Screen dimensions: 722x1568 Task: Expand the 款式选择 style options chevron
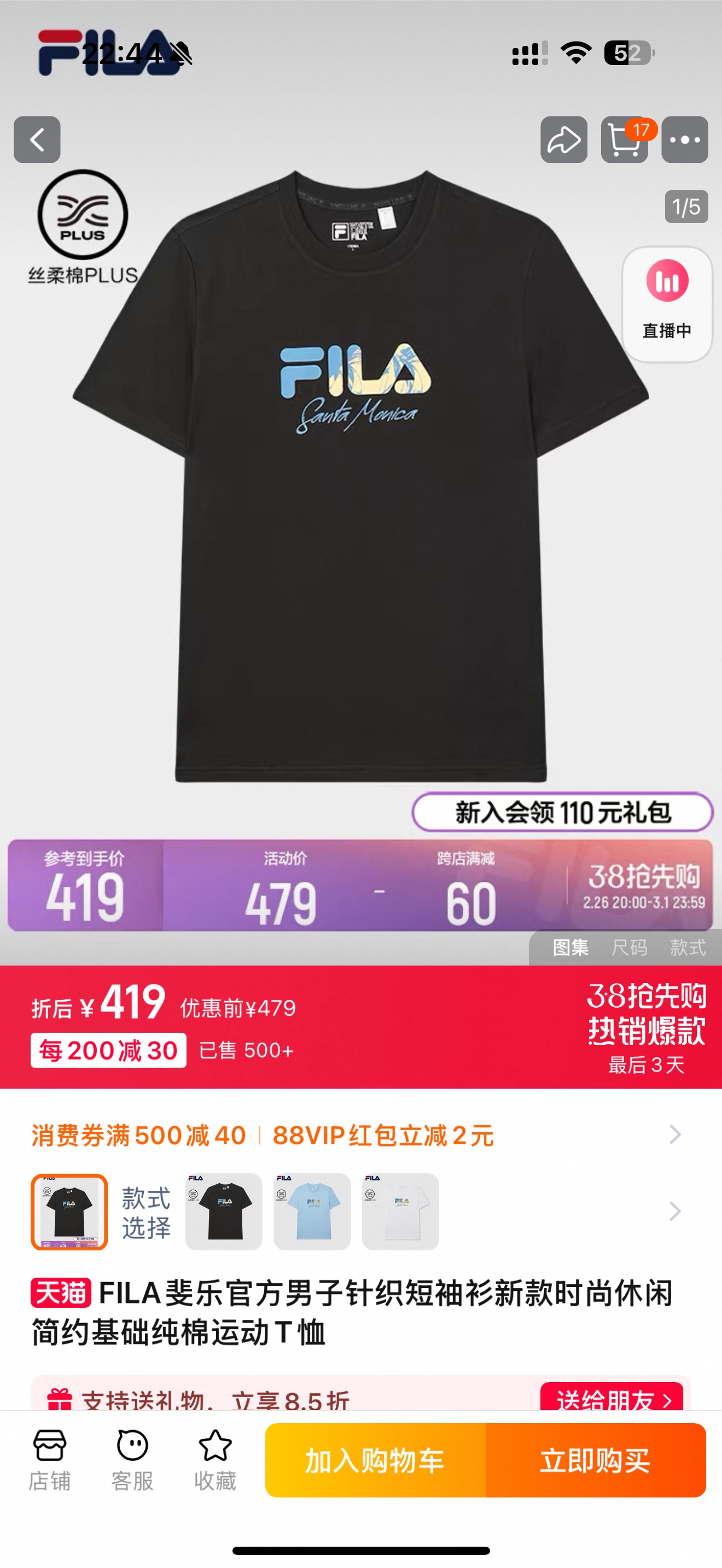pyautogui.click(x=674, y=1212)
